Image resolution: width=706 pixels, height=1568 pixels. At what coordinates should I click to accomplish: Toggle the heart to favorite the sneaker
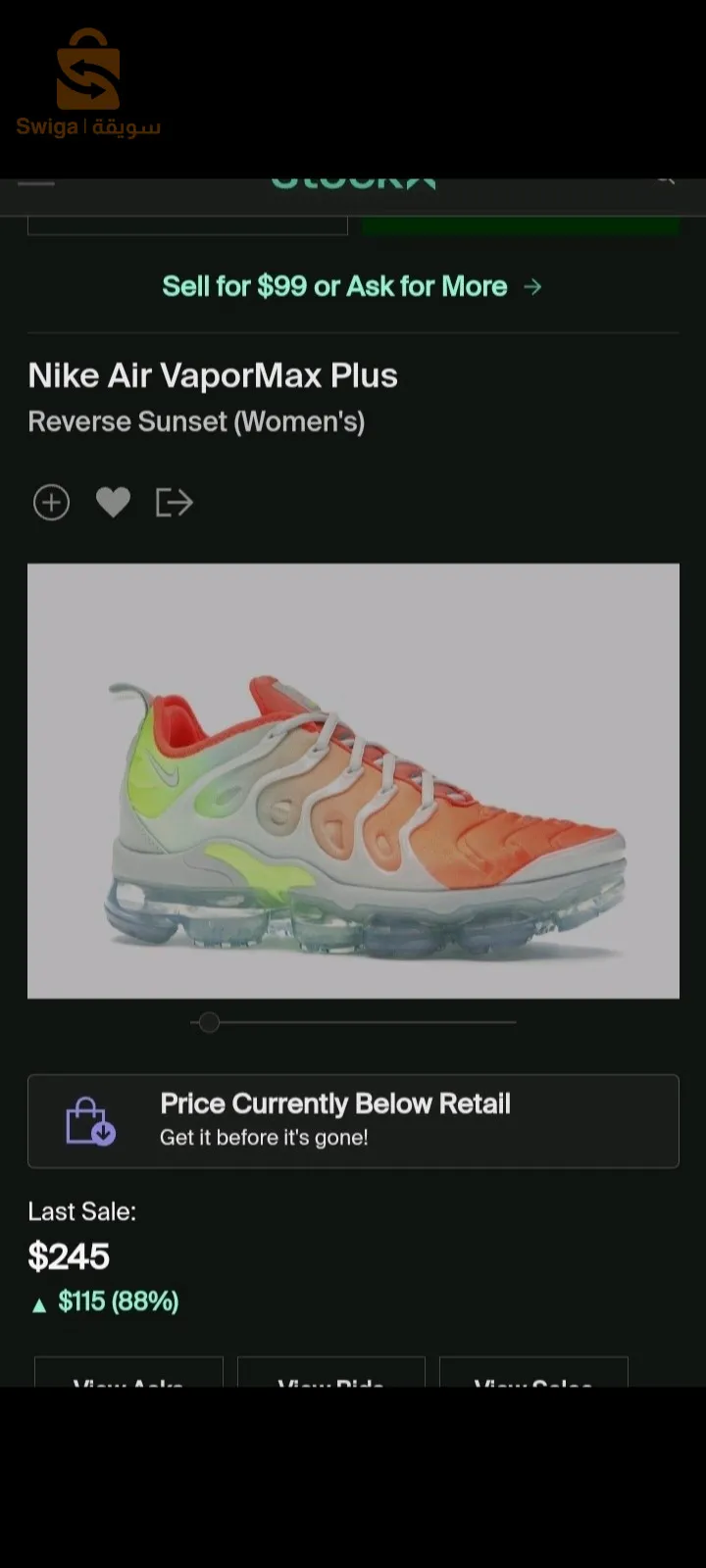113,502
